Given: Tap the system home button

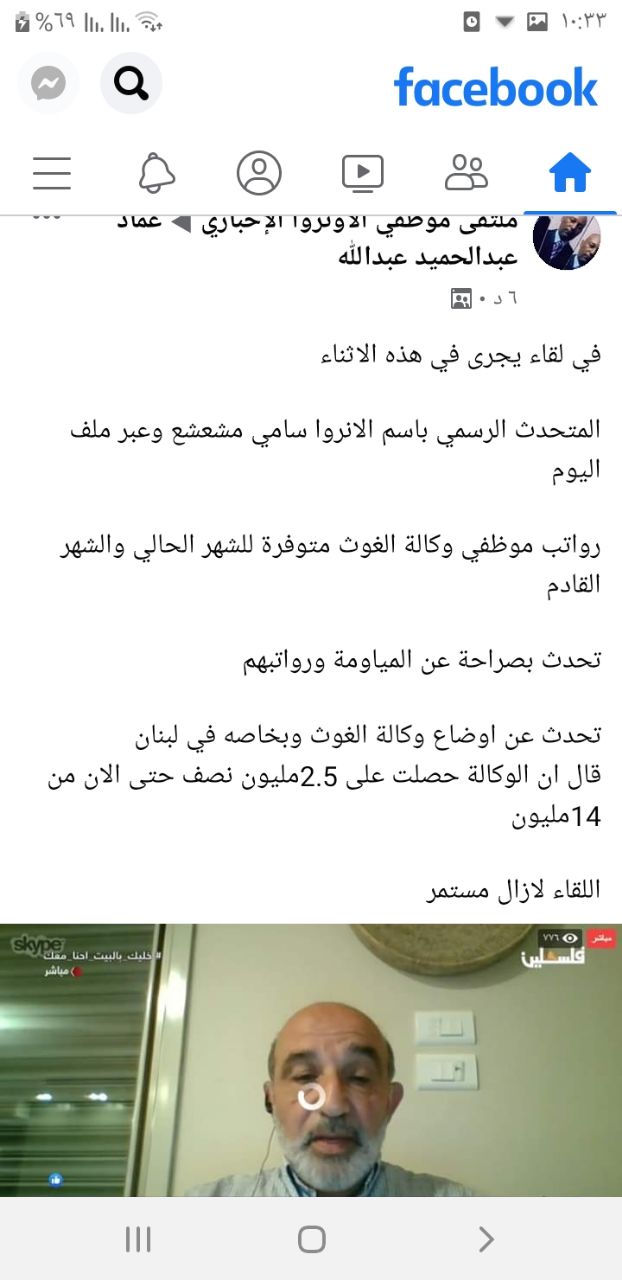Looking at the screenshot, I should [311, 1240].
